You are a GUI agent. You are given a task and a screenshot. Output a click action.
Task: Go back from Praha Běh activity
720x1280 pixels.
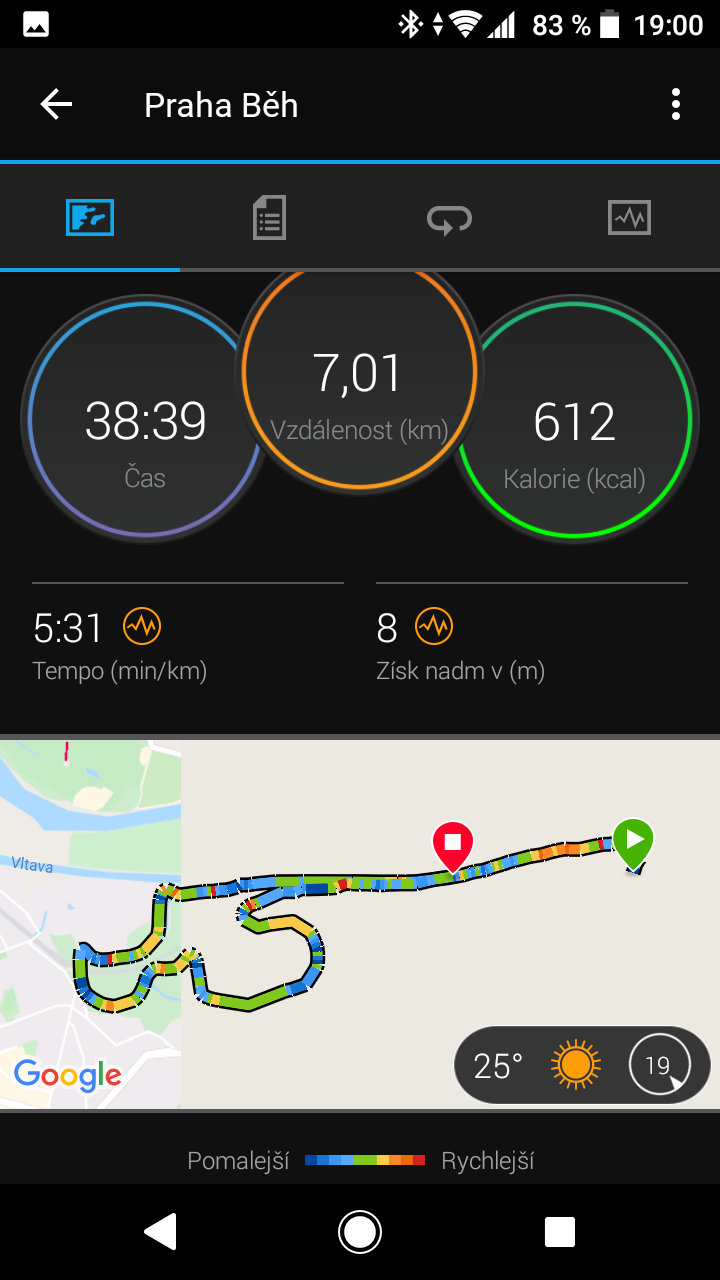[x=56, y=105]
